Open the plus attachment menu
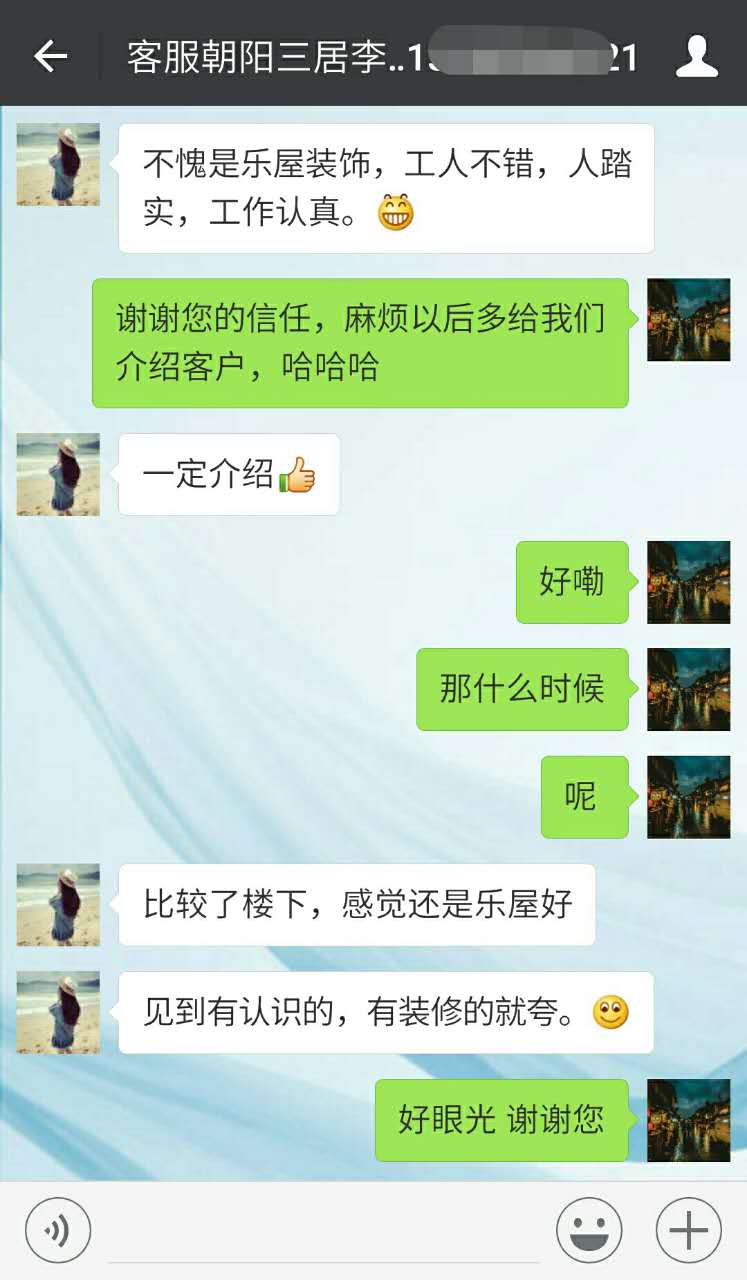Screen dimensions: 747x1280 pos(689,1230)
